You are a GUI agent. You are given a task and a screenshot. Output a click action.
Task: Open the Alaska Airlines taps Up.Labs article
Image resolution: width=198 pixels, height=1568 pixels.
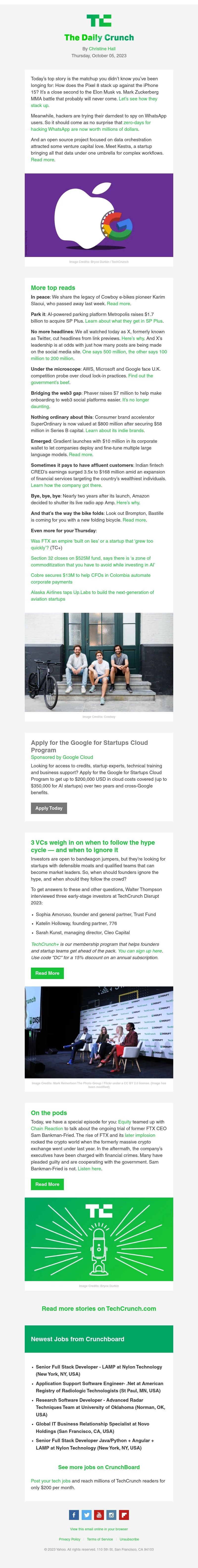(92, 595)
